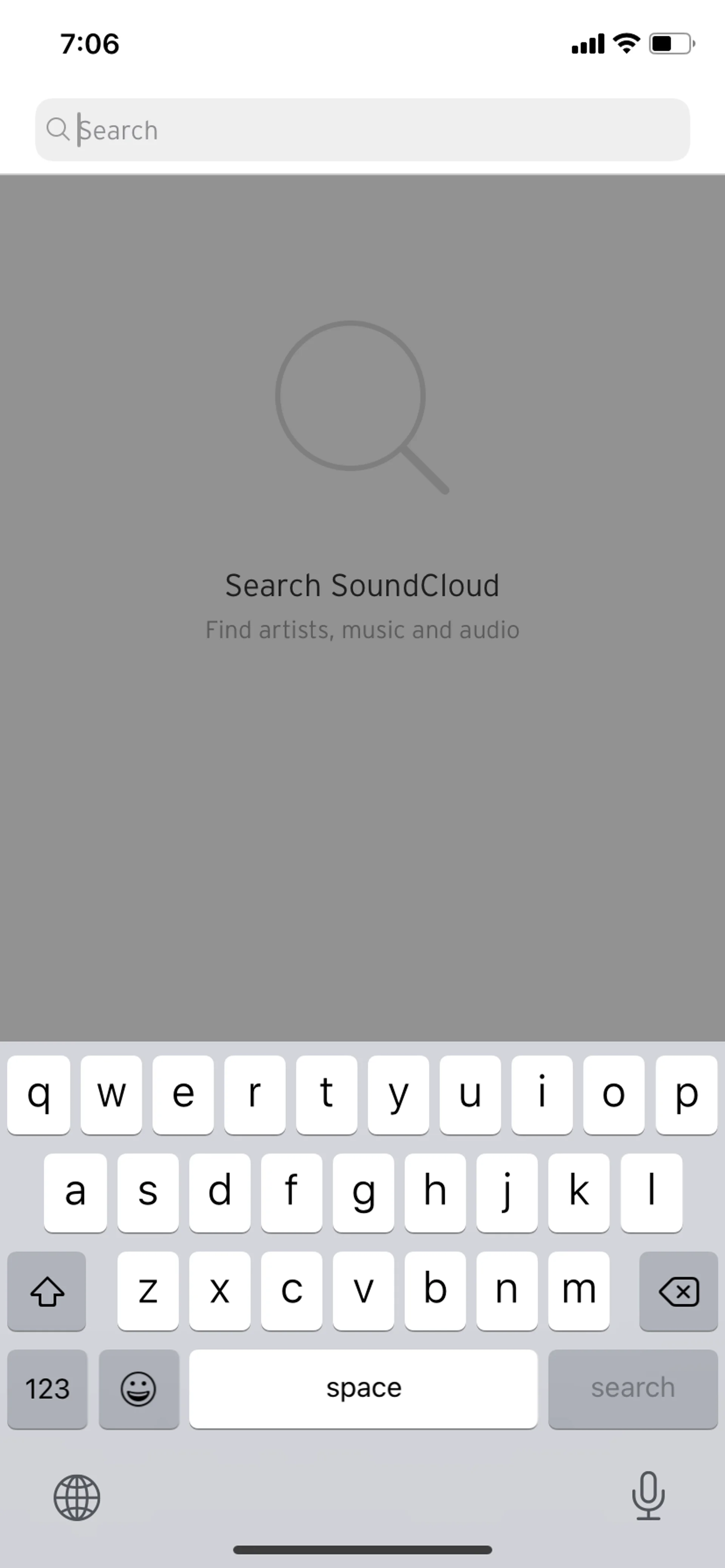Select the Search input field

pyautogui.click(x=362, y=130)
